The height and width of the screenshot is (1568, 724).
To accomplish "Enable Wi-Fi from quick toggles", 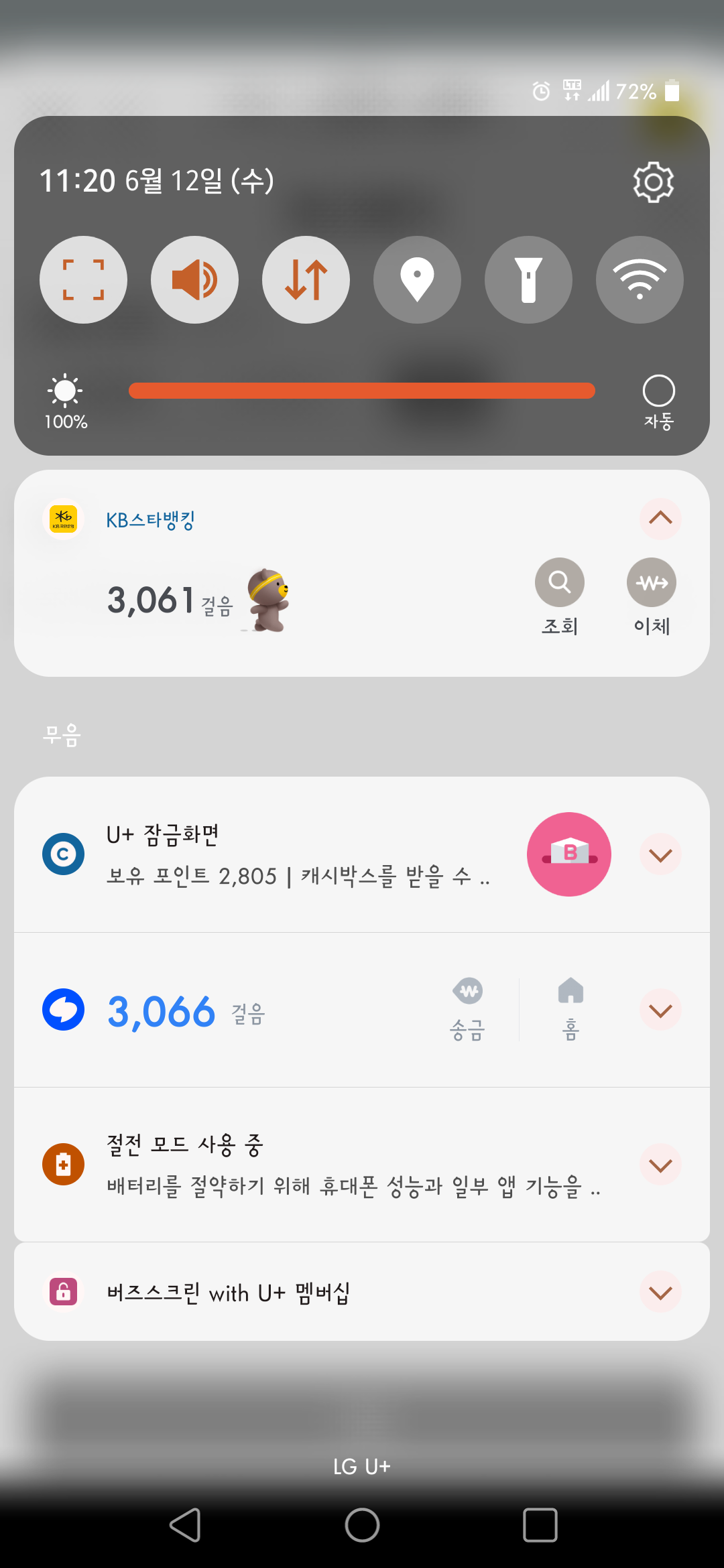I will (x=640, y=279).
